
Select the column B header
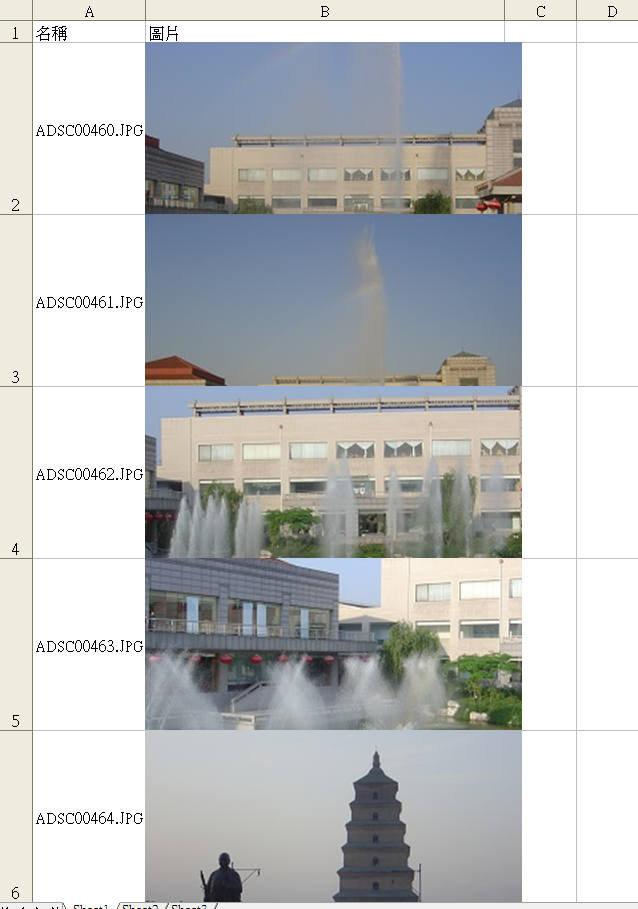[x=325, y=11]
